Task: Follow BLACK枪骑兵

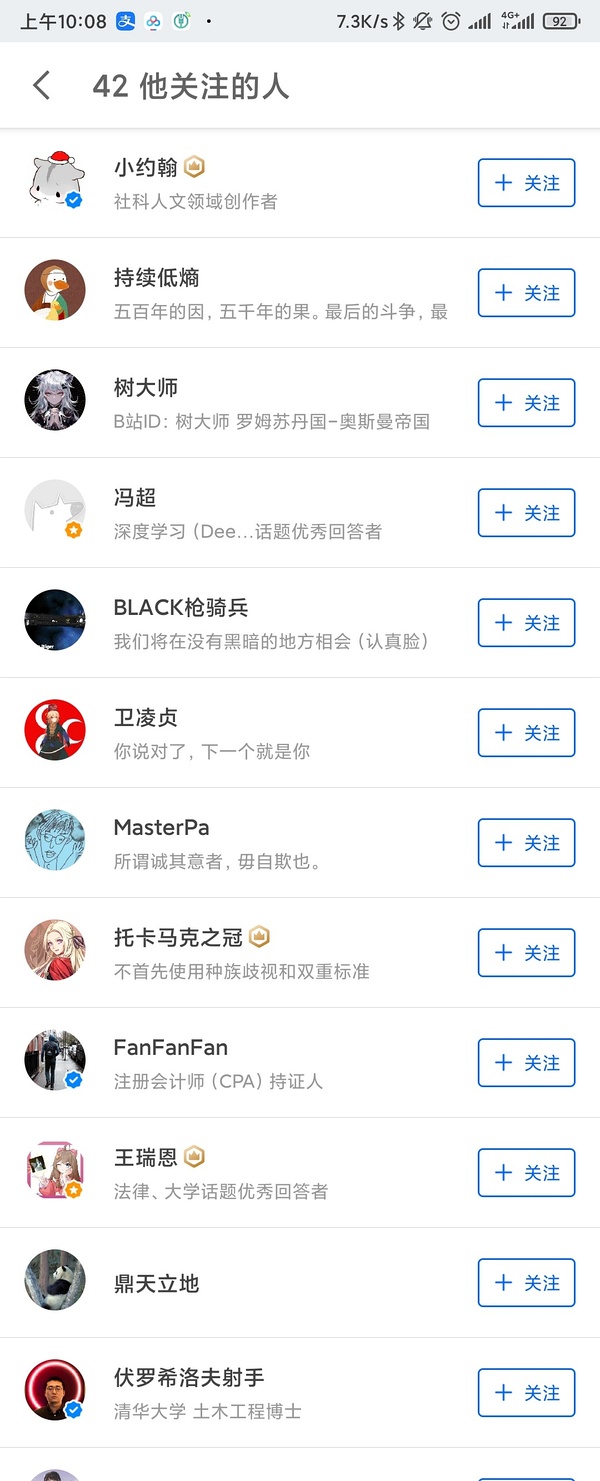Action: click(x=526, y=623)
